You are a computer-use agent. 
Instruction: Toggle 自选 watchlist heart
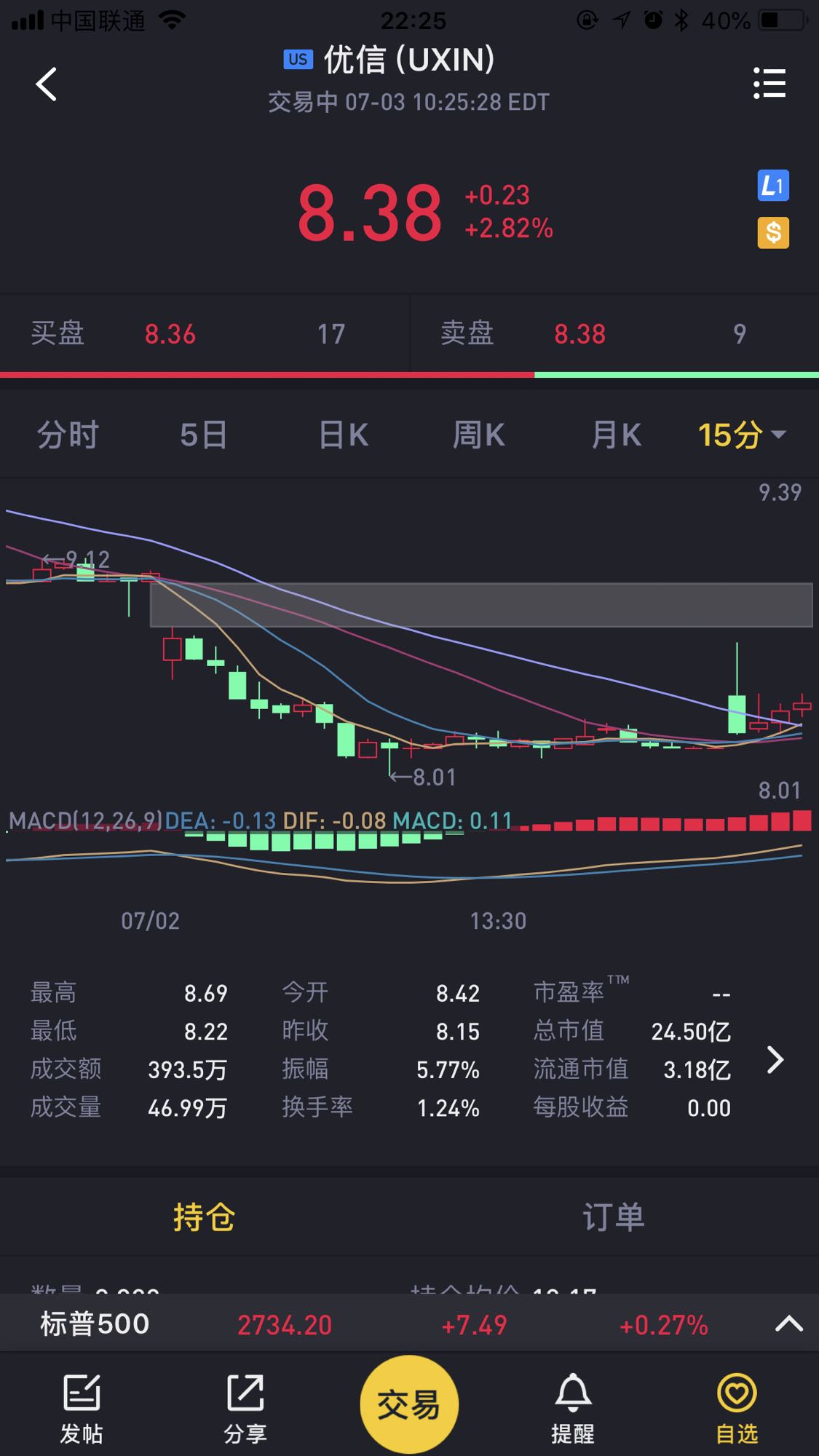[x=737, y=1408]
